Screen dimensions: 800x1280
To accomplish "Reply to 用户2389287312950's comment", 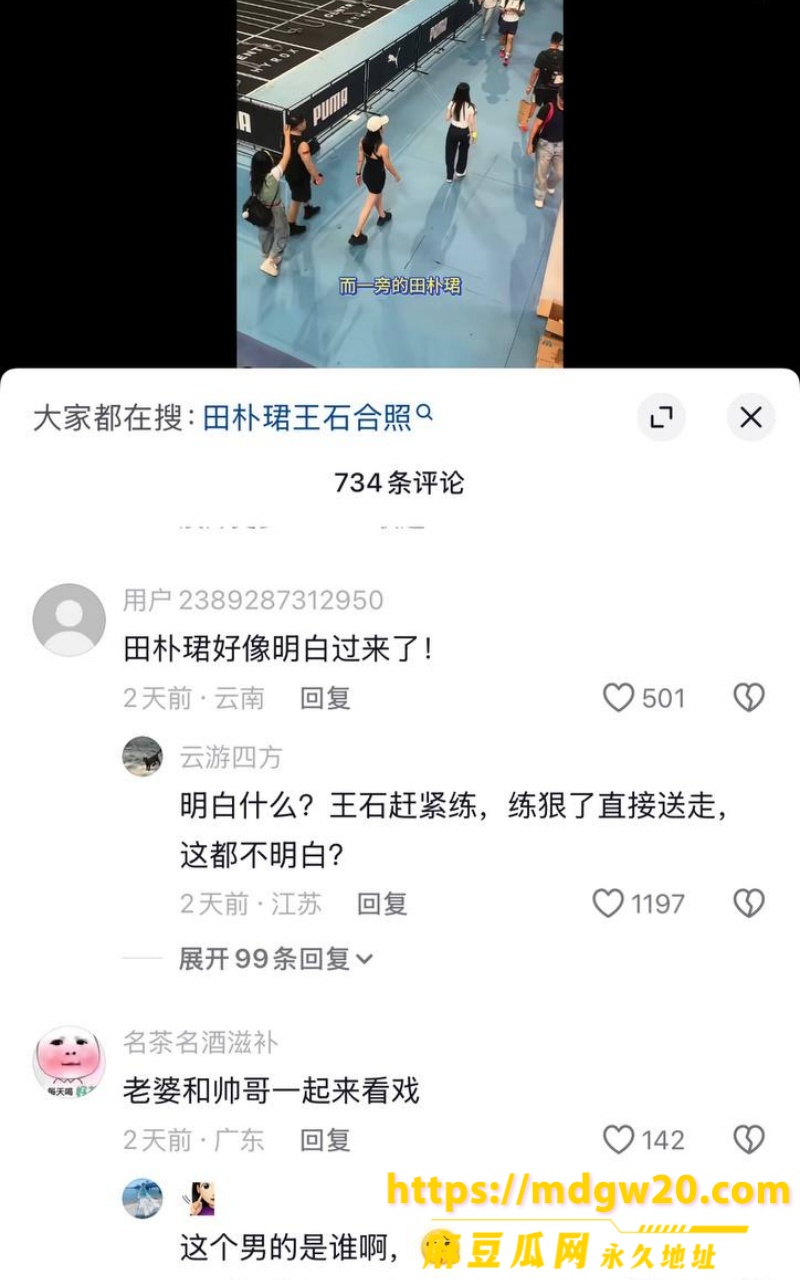I will coord(325,698).
